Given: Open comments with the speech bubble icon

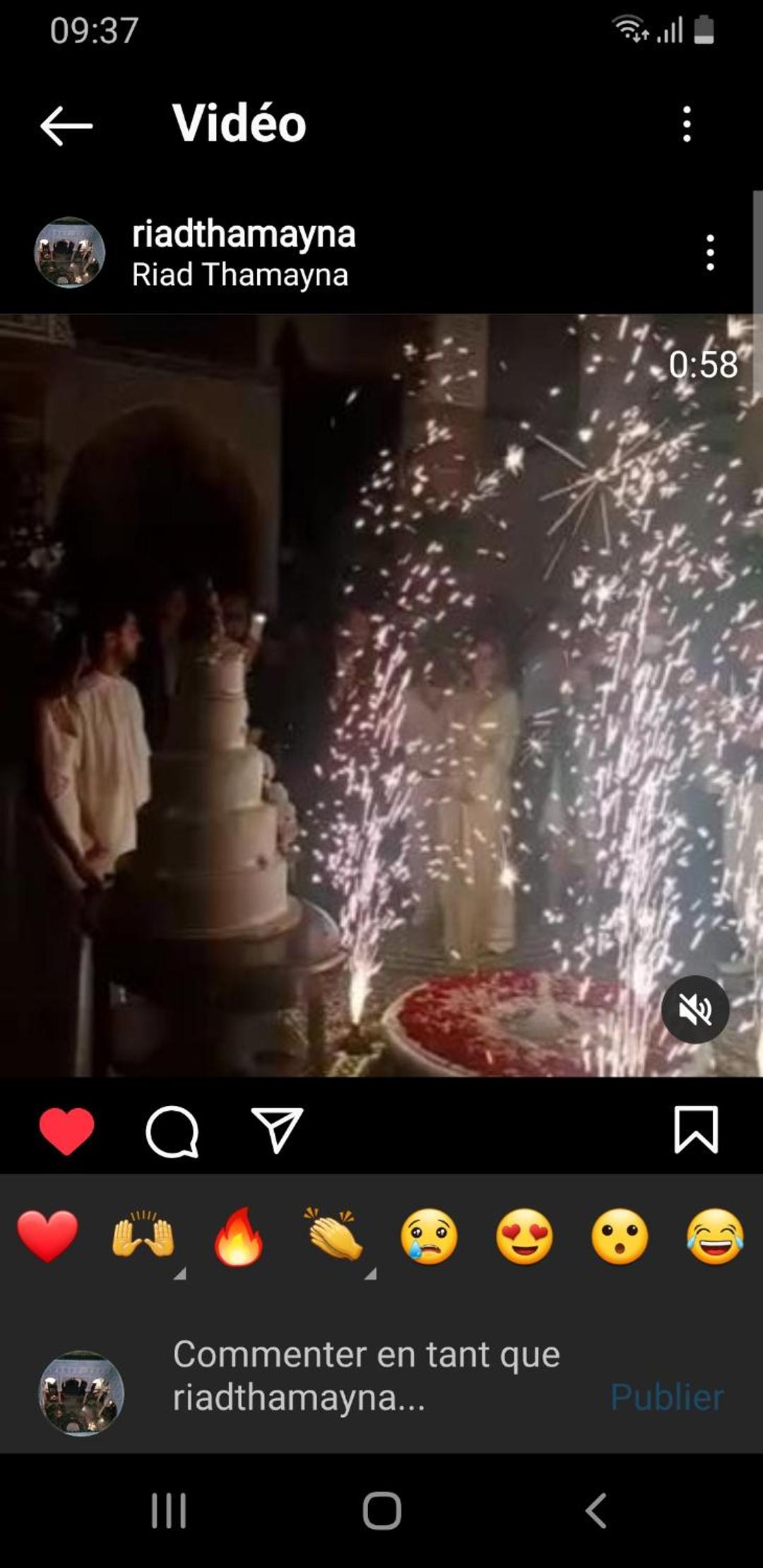Looking at the screenshot, I should pos(172,1131).
